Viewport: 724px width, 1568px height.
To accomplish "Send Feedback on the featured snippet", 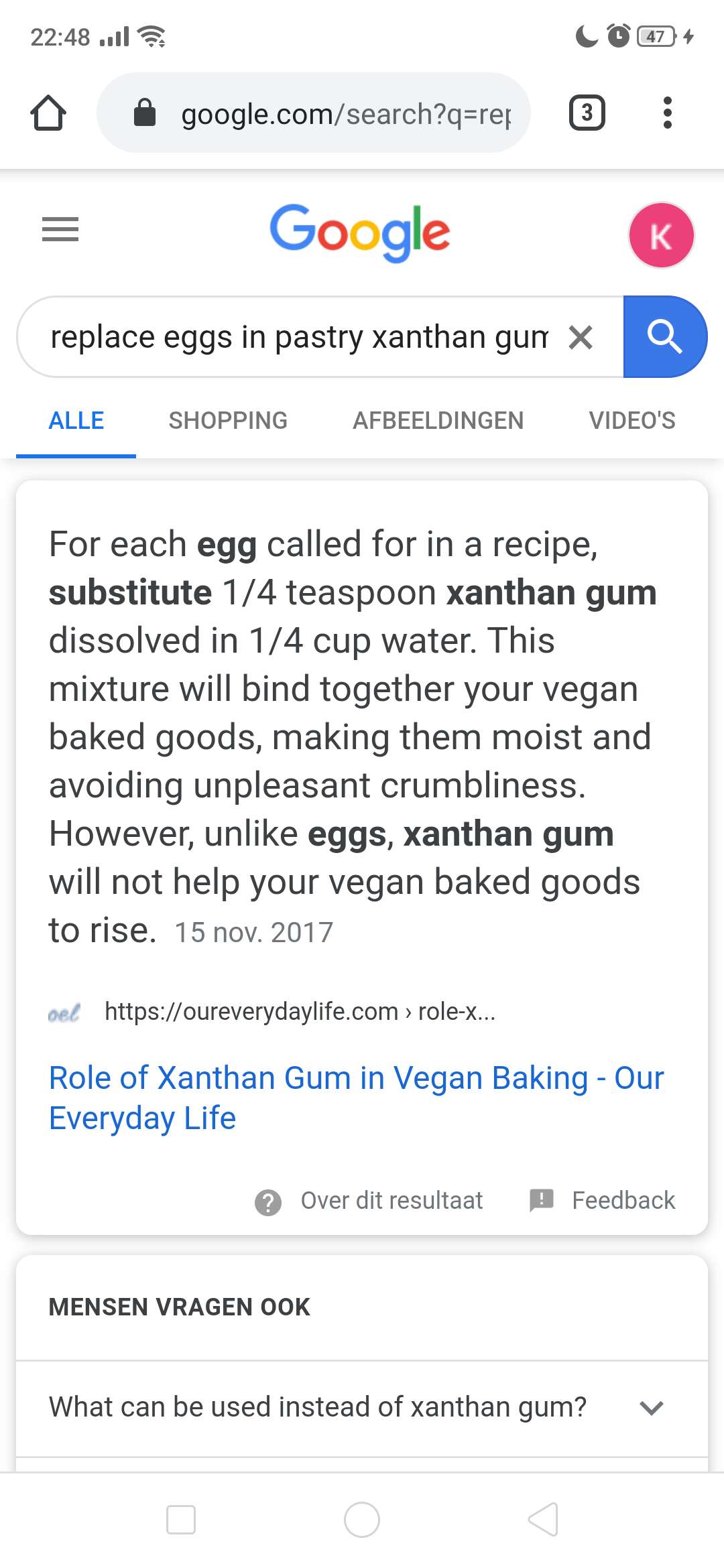I will (x=602, y=1200).
